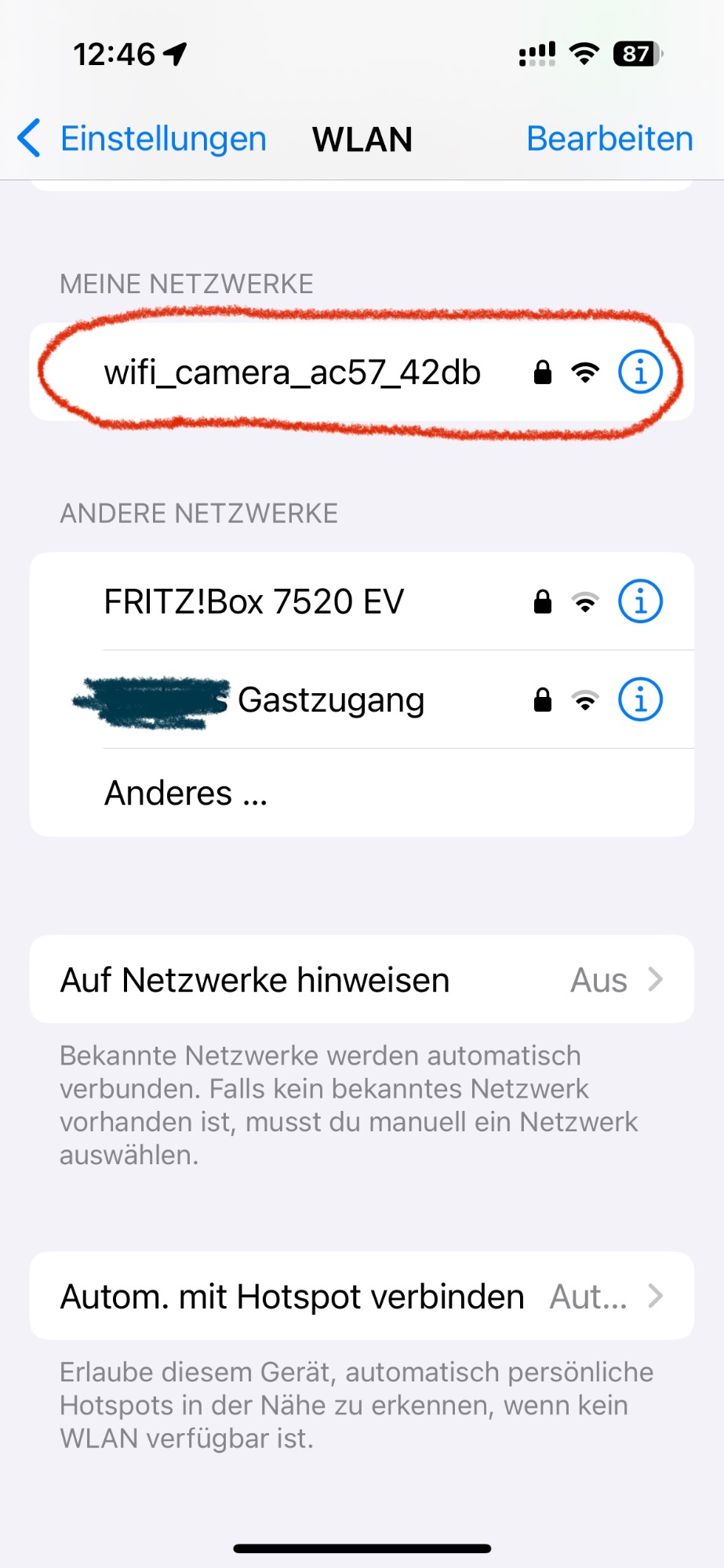
Task: Go back to Einstellungen
Action: tap(141, 139)
